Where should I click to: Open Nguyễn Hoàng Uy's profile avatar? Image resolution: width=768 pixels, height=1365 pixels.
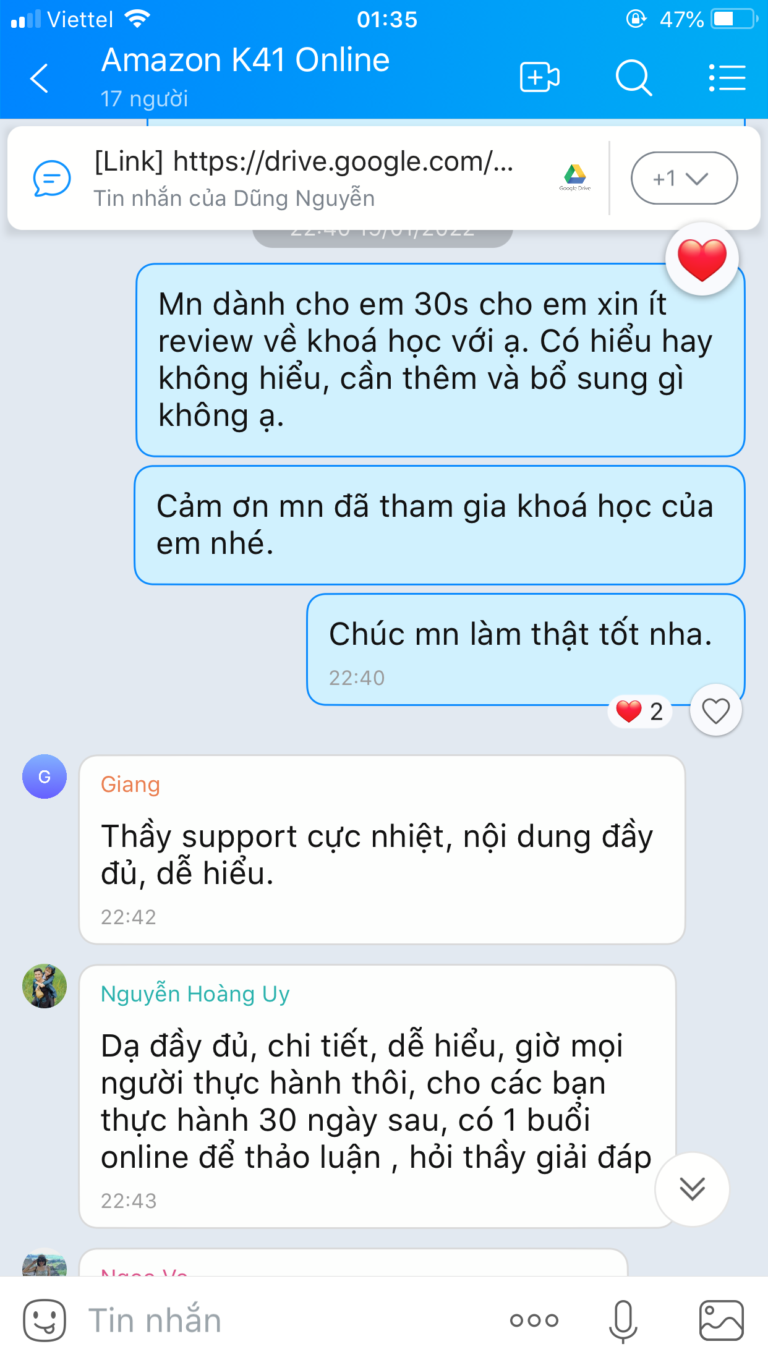pyautogui.click(x=45, y=986)
